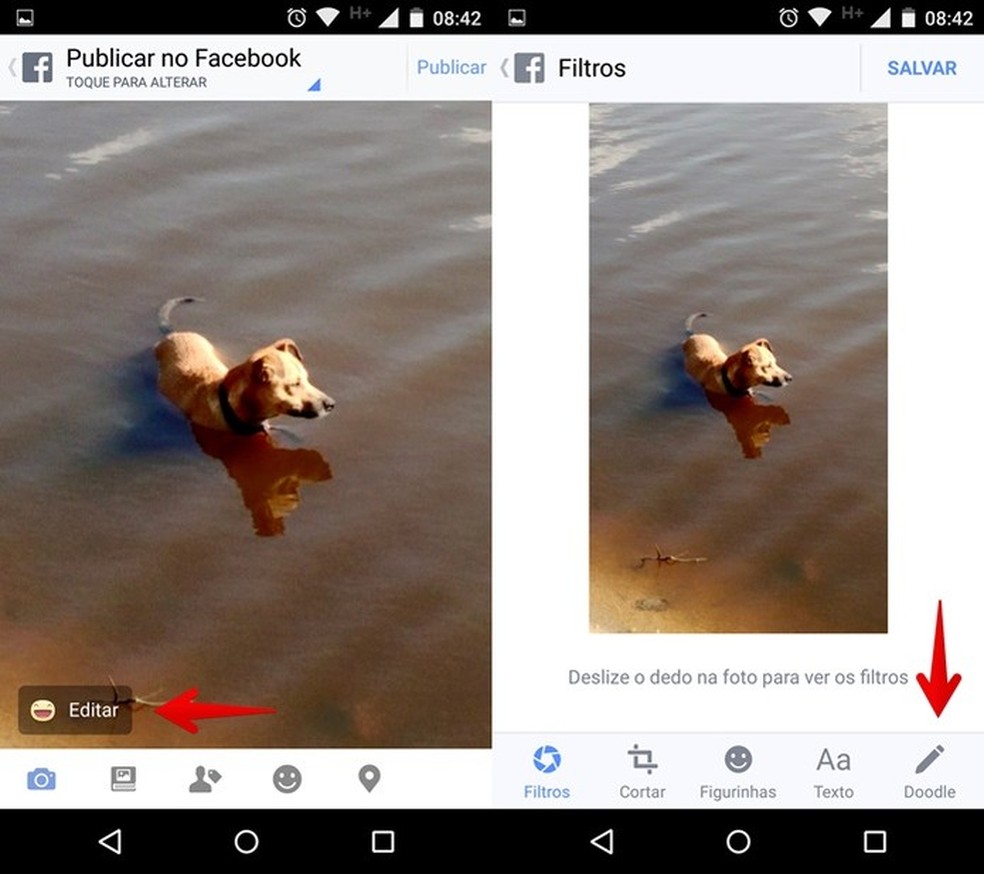Add a photo with the camera icon

click(41, 779)
